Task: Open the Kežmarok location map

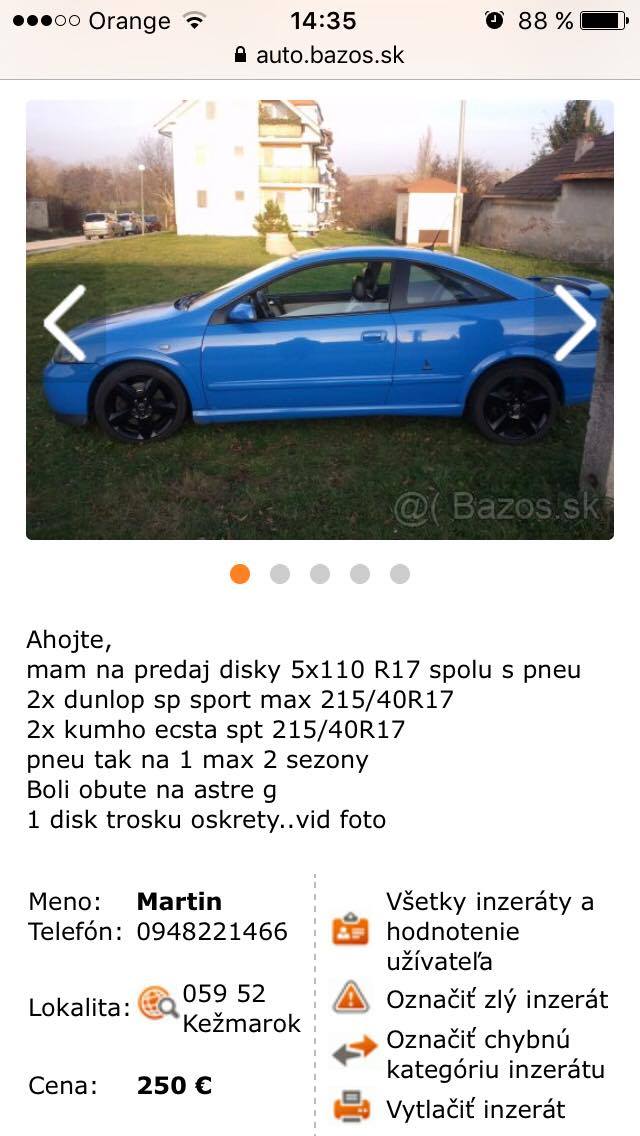Action: [x=241, y=1008]
